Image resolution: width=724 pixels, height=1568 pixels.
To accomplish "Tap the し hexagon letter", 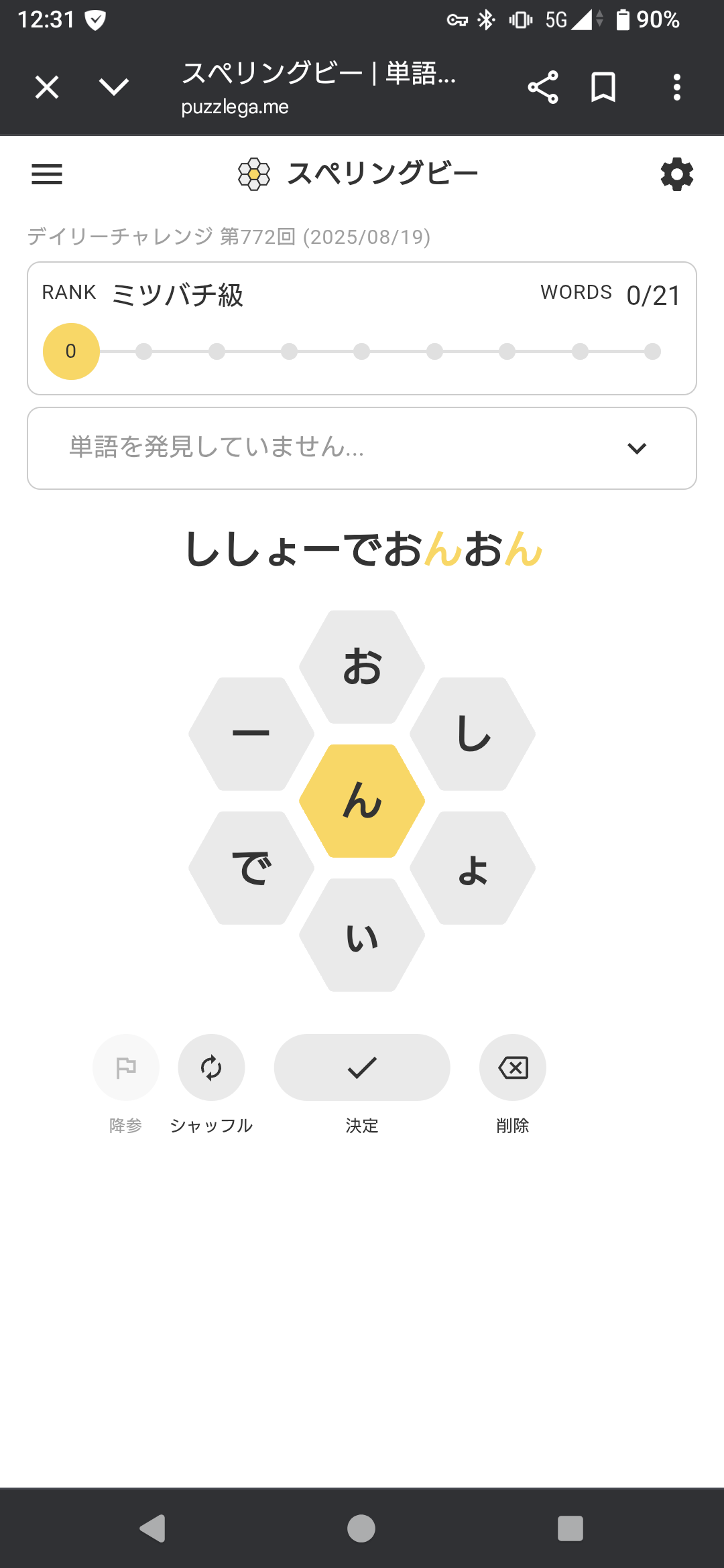I will click(x=473, y=734).
